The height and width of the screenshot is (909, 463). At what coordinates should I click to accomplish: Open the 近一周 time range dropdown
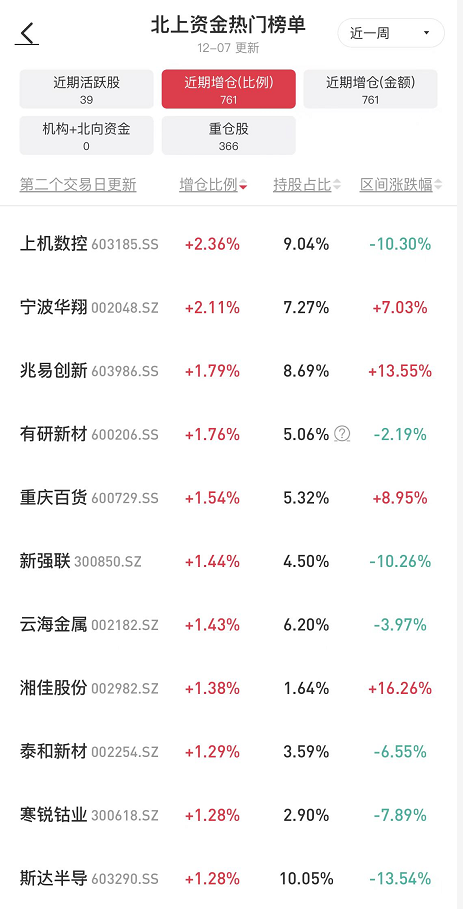(x=391, y=33)
